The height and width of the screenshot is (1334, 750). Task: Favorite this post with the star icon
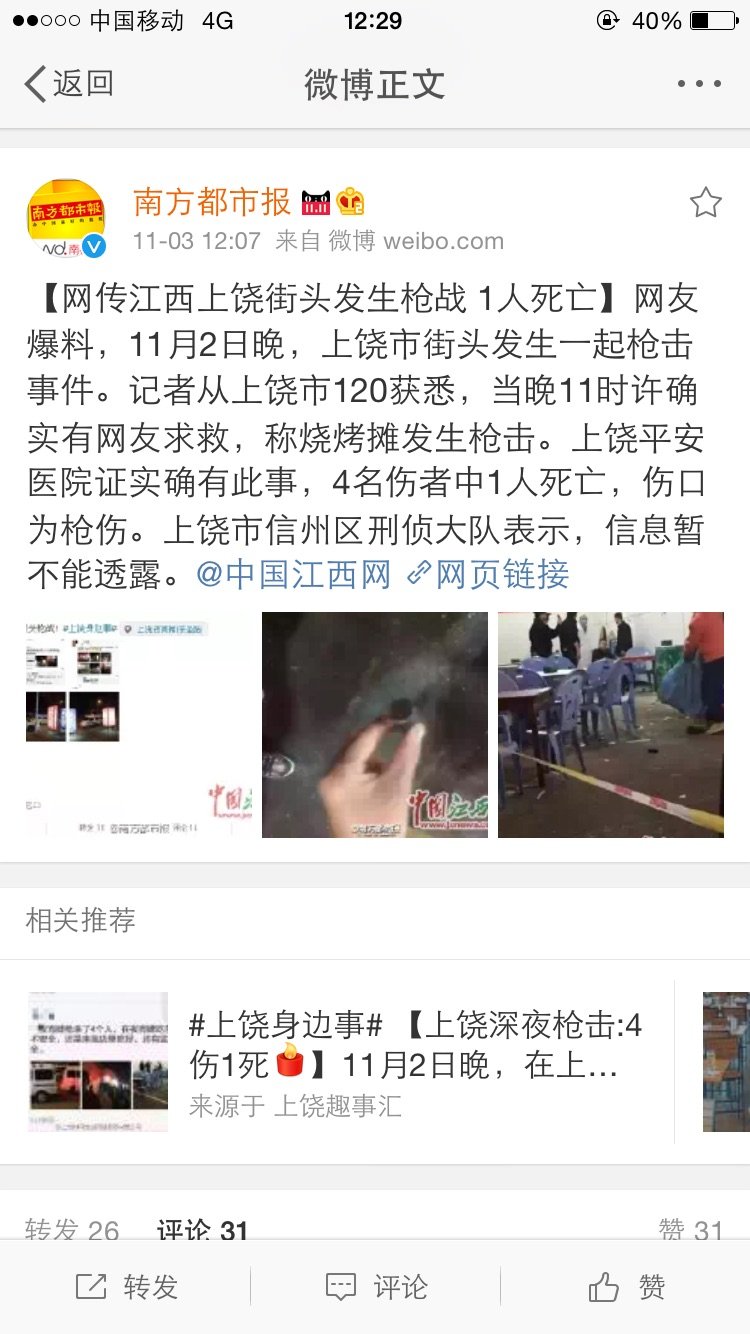(x=705, y=203)
